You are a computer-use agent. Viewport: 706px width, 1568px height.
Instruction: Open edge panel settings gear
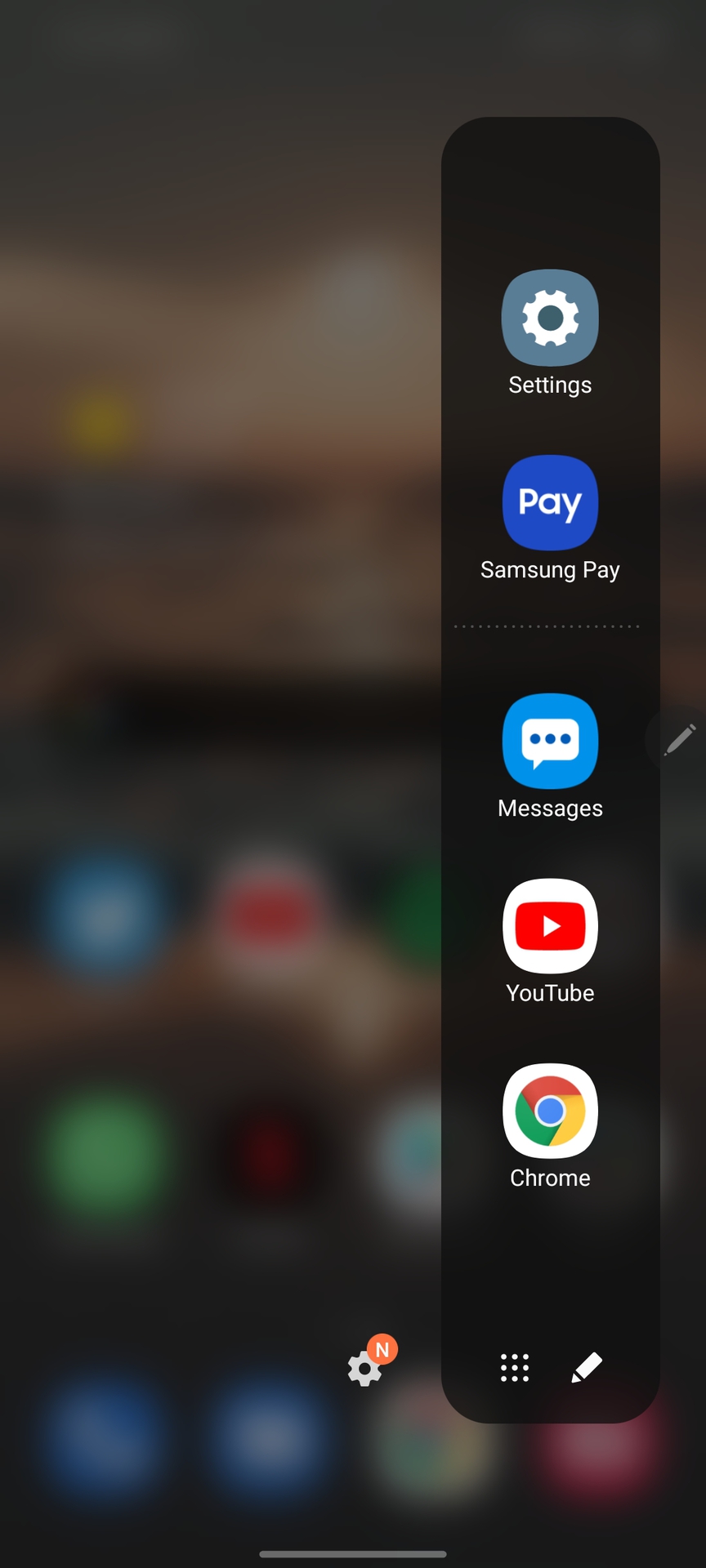[365, 1368]
